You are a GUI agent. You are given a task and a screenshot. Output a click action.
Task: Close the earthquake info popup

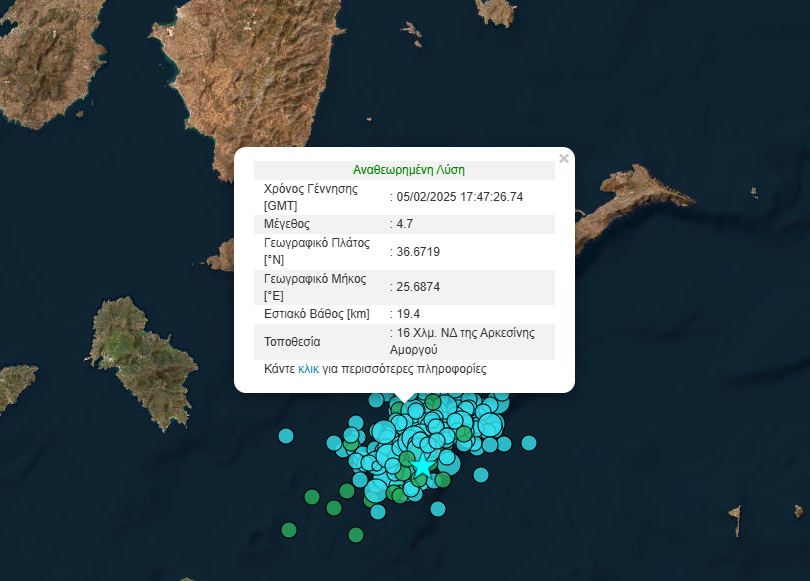tap(564, 158)
